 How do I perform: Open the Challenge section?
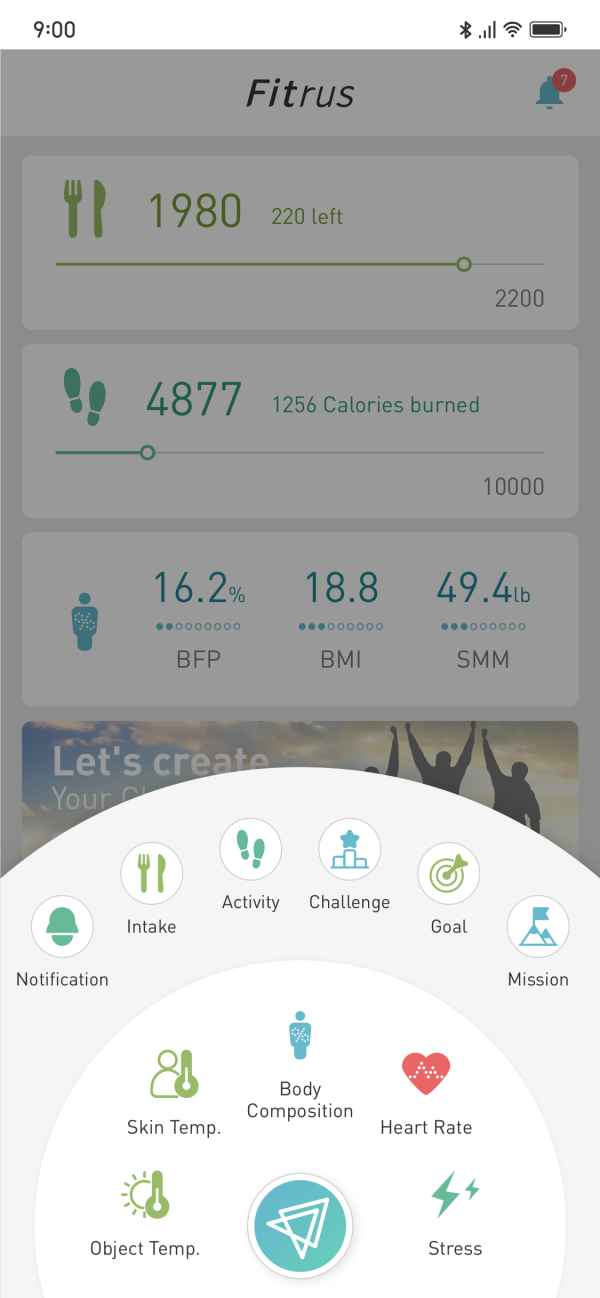pyautogui.click(x=349, y=850)
